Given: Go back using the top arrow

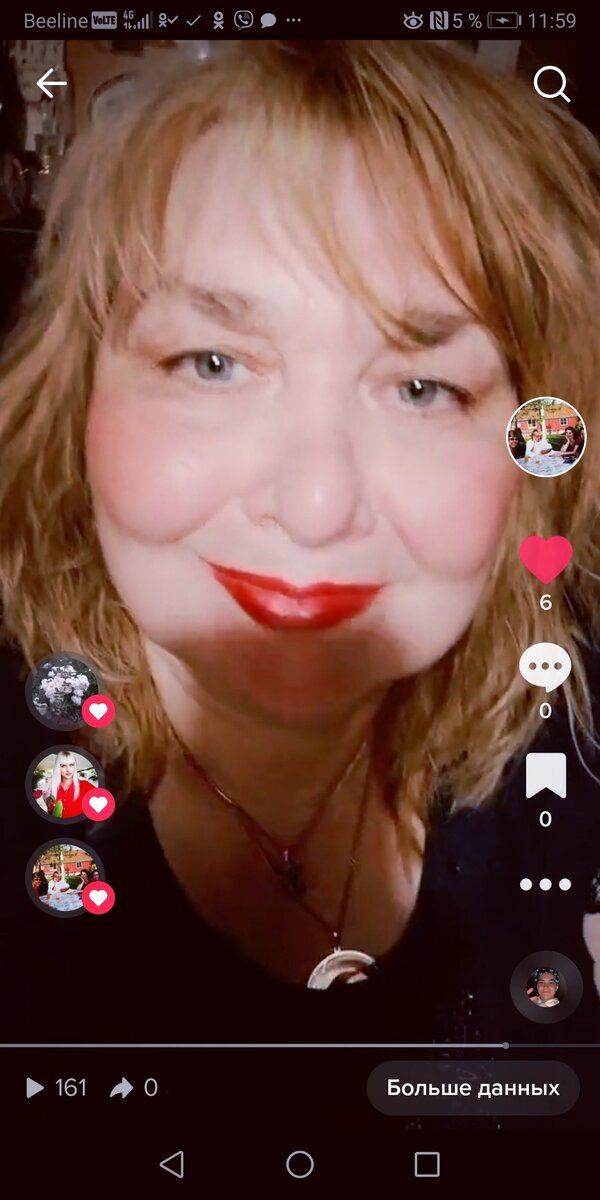Looking at the screenshot, I should tap(51, 84).
